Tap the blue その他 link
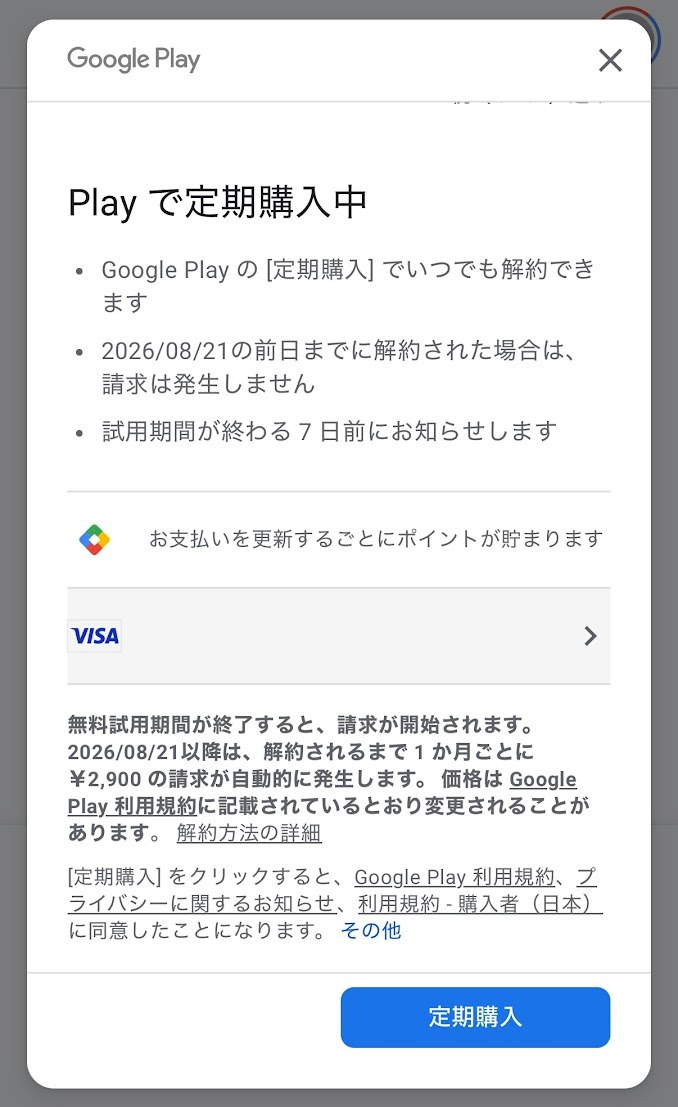The width and height of the screenshot is (678, 1107). 371,931
